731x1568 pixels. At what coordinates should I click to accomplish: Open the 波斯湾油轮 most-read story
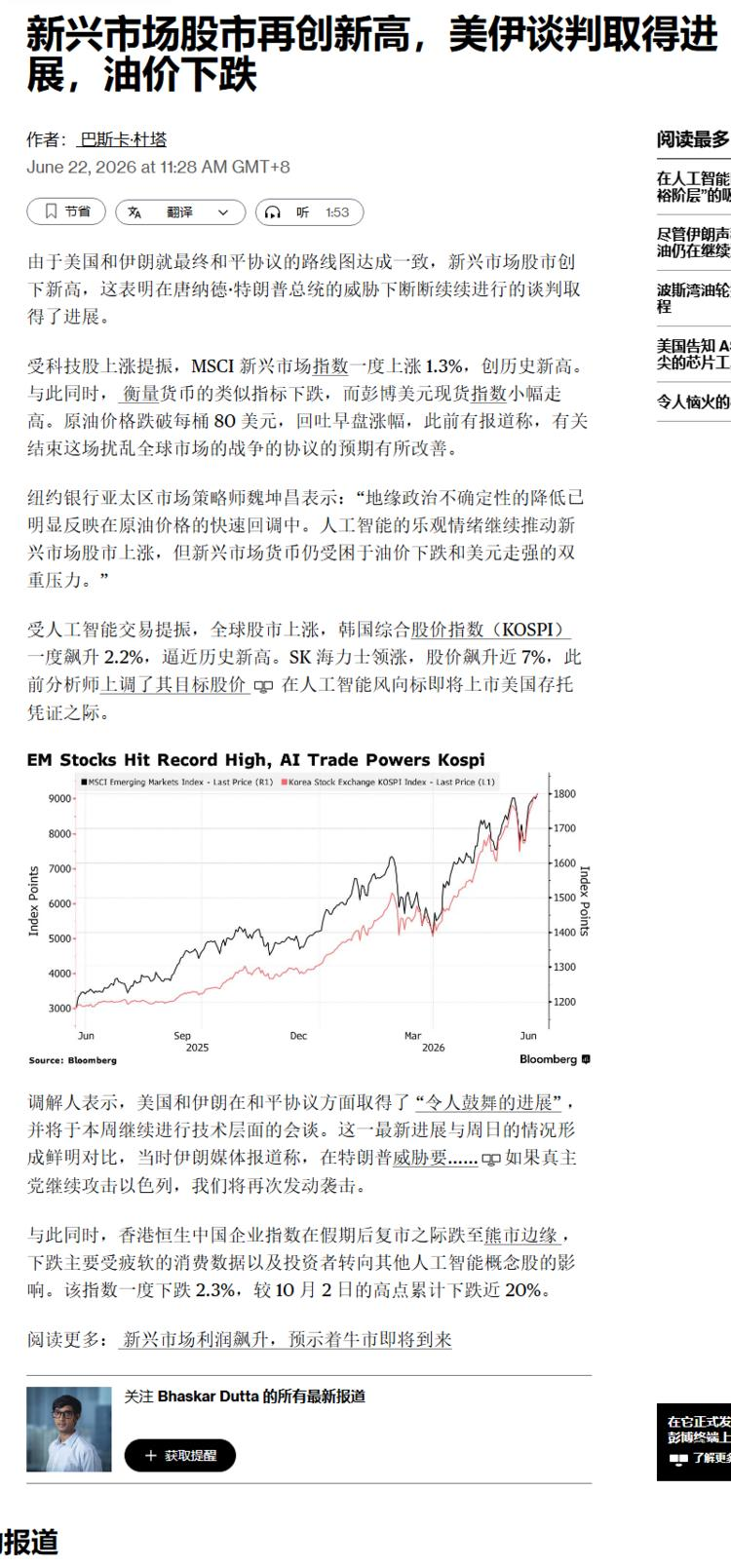693,297
